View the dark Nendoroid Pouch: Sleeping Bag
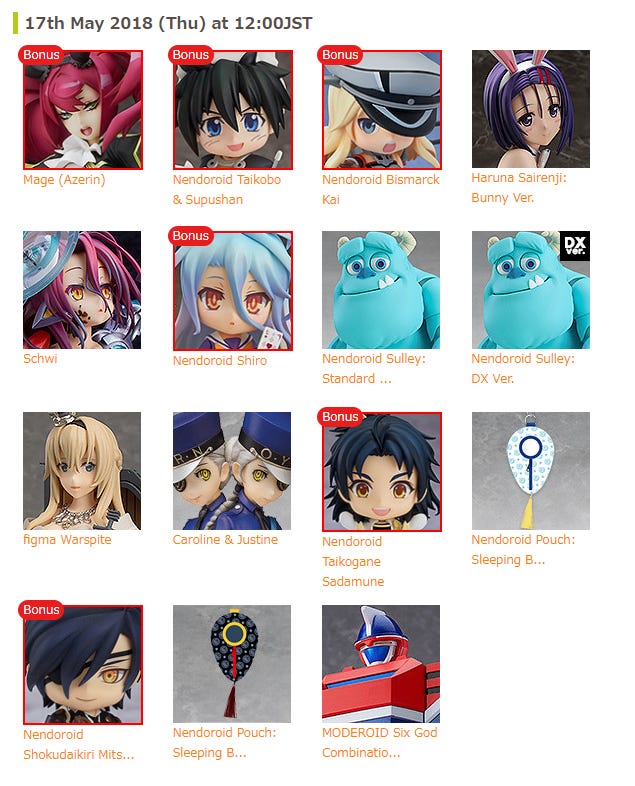The image size is (635, 786). click(x=232, y=664)
